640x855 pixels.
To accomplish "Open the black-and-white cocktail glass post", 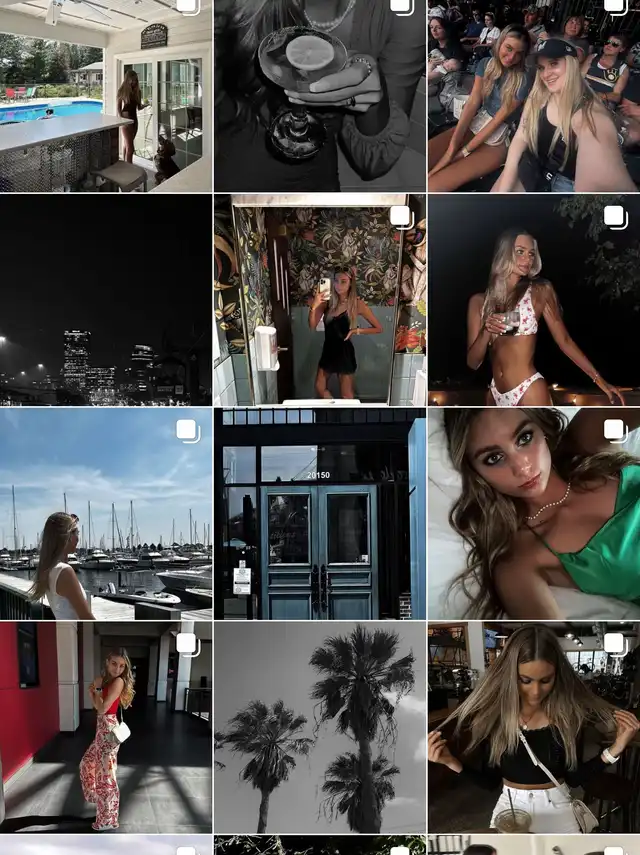I will pyautogui.click(x=319, y=95).
